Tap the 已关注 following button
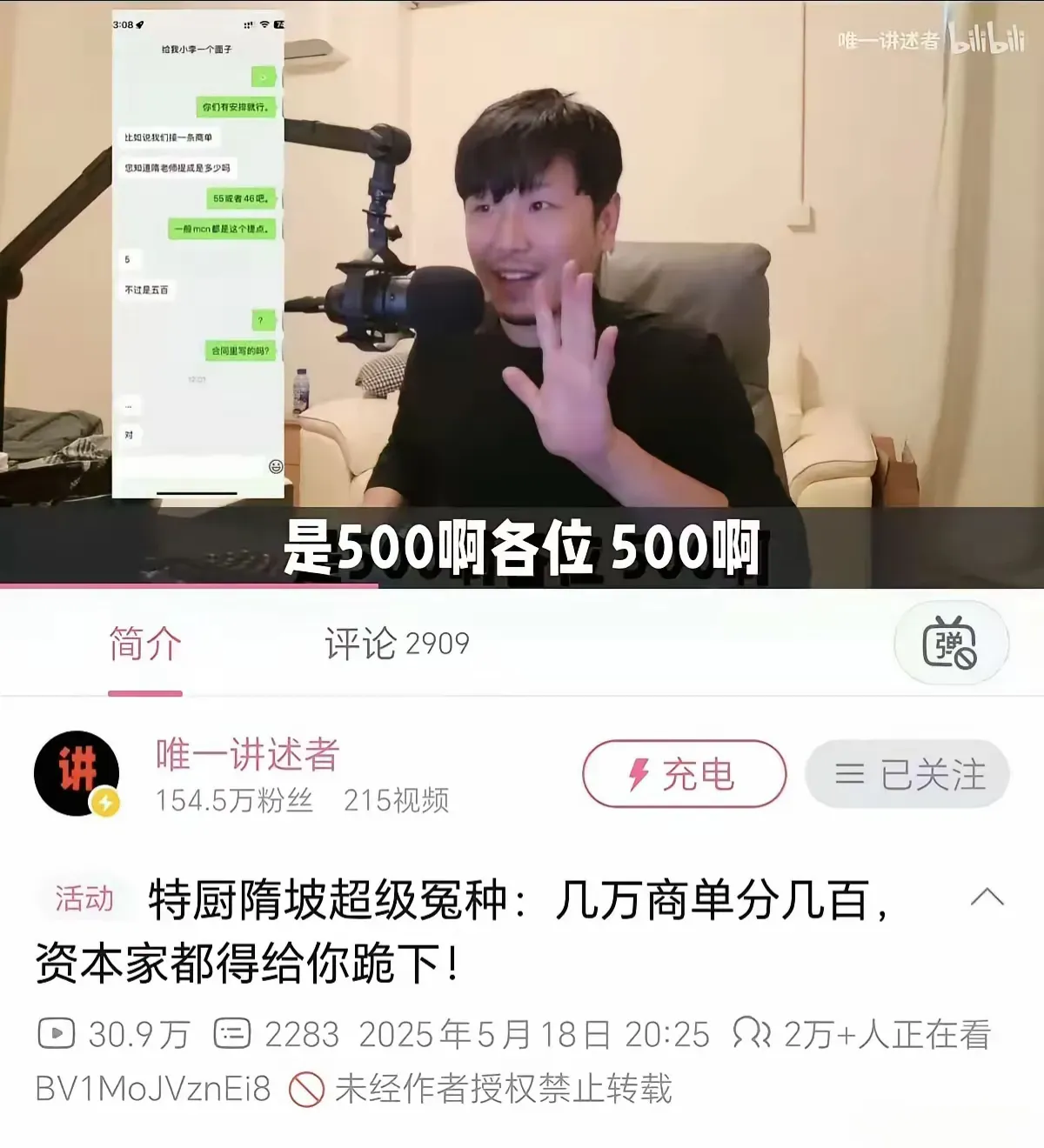 pos(907,774)
